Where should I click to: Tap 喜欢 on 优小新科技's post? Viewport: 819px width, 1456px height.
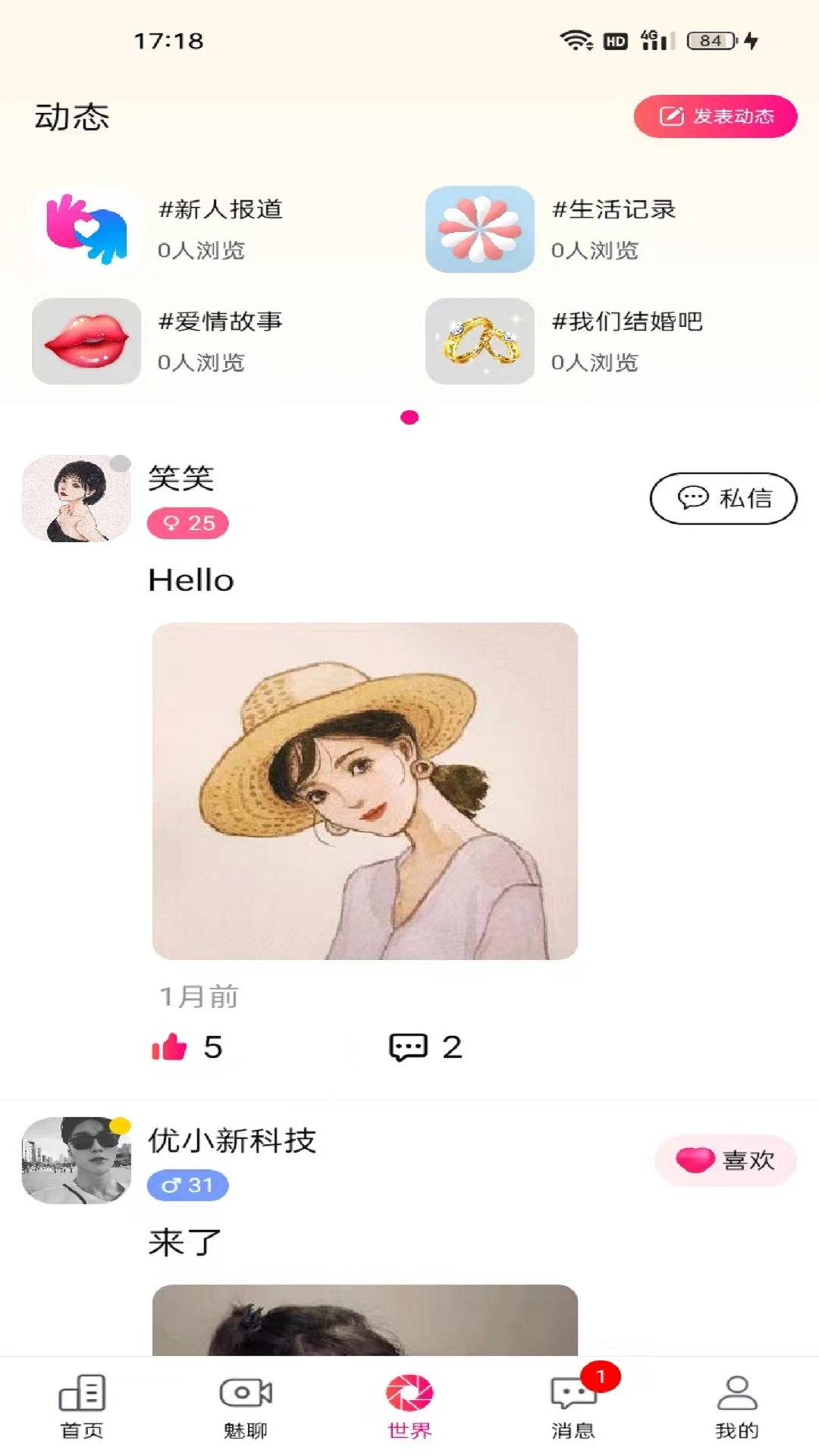point(726,1160)
